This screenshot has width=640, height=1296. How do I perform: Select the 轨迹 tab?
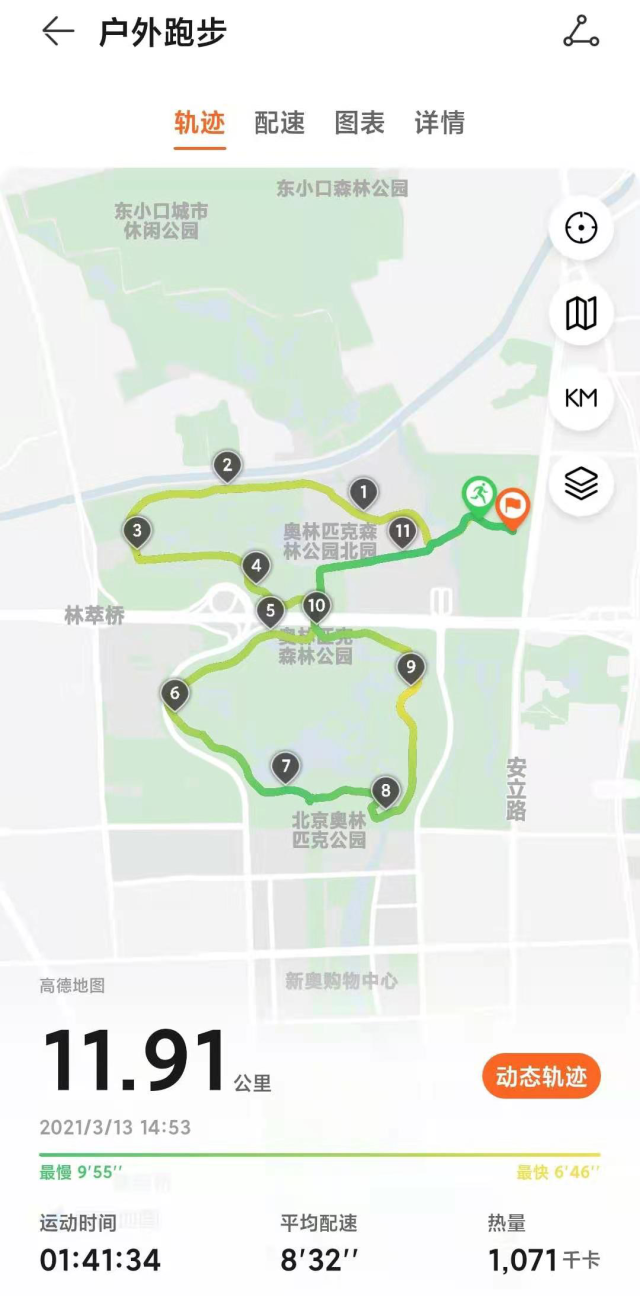[x=200, y=123]
